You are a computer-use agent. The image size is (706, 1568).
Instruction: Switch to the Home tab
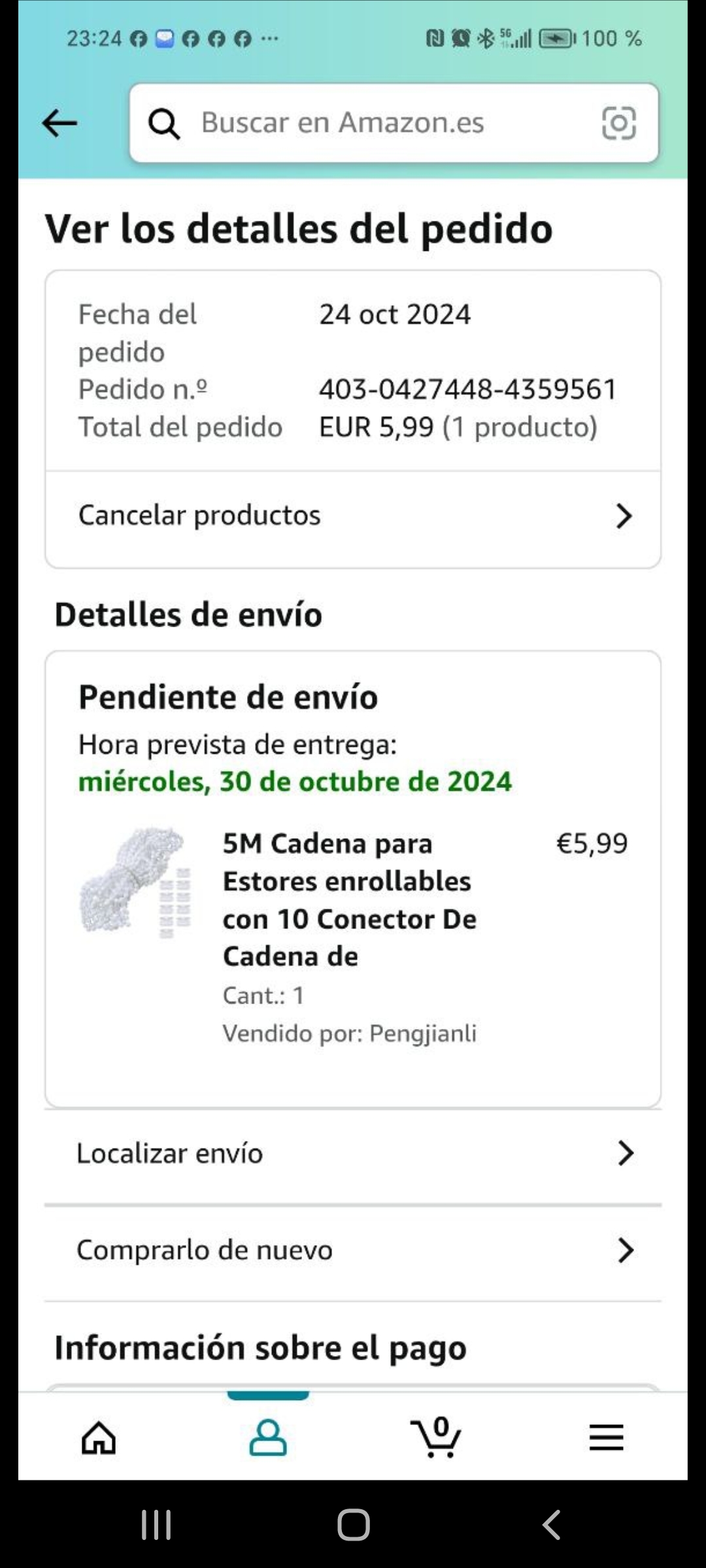(99, 1437)
